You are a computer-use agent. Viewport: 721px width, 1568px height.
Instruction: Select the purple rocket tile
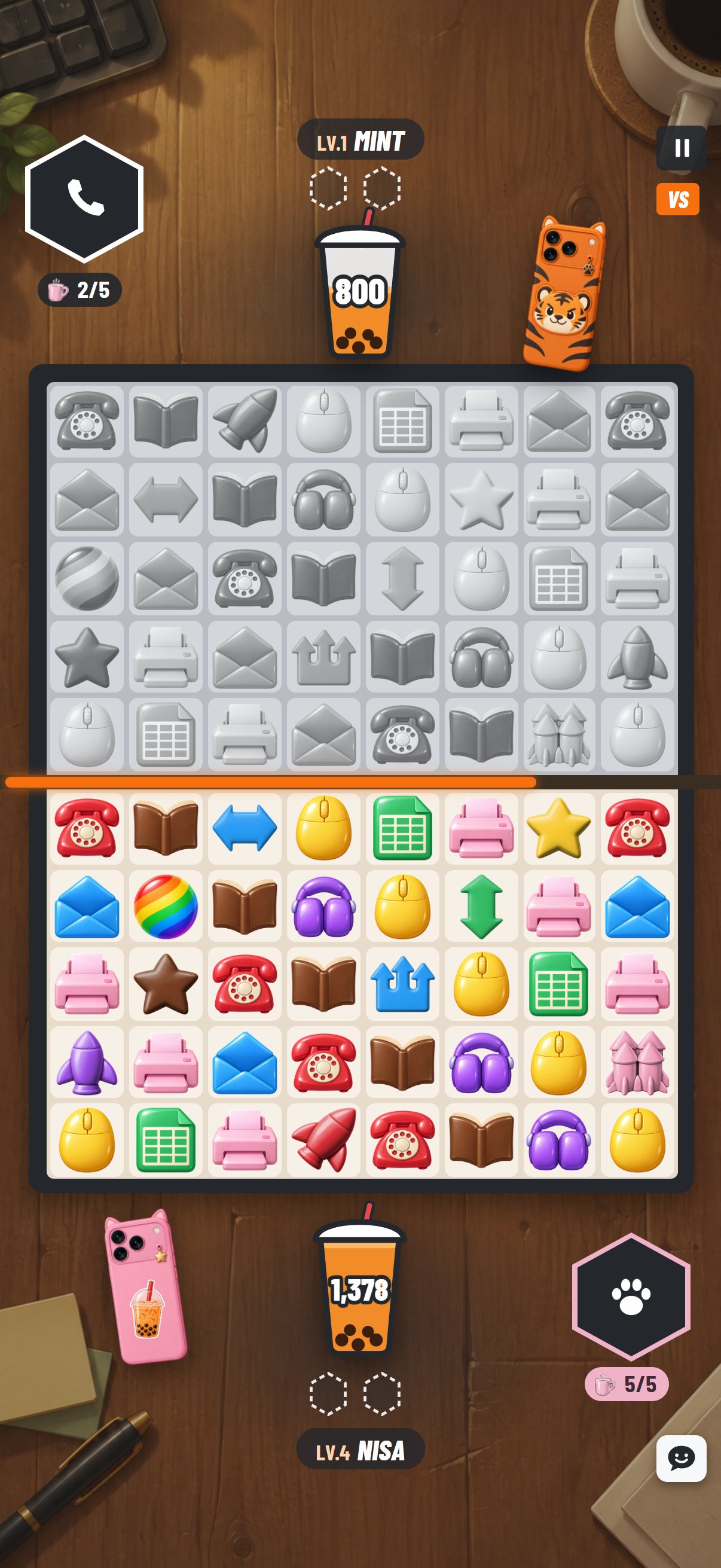point(87,1062)
